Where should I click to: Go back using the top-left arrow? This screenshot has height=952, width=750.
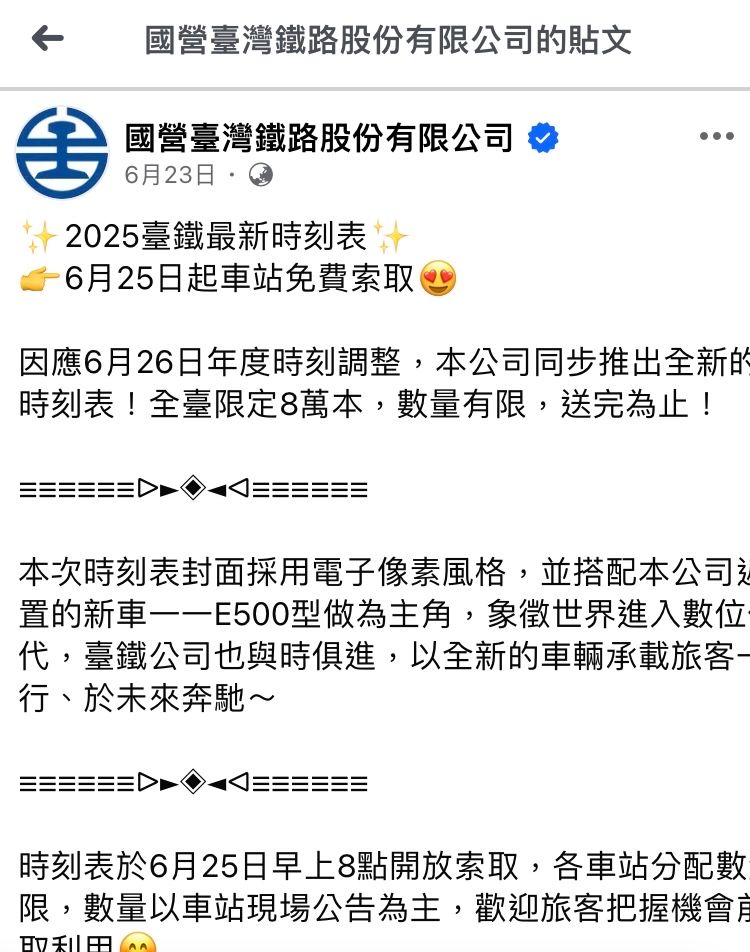pos(47,39)
